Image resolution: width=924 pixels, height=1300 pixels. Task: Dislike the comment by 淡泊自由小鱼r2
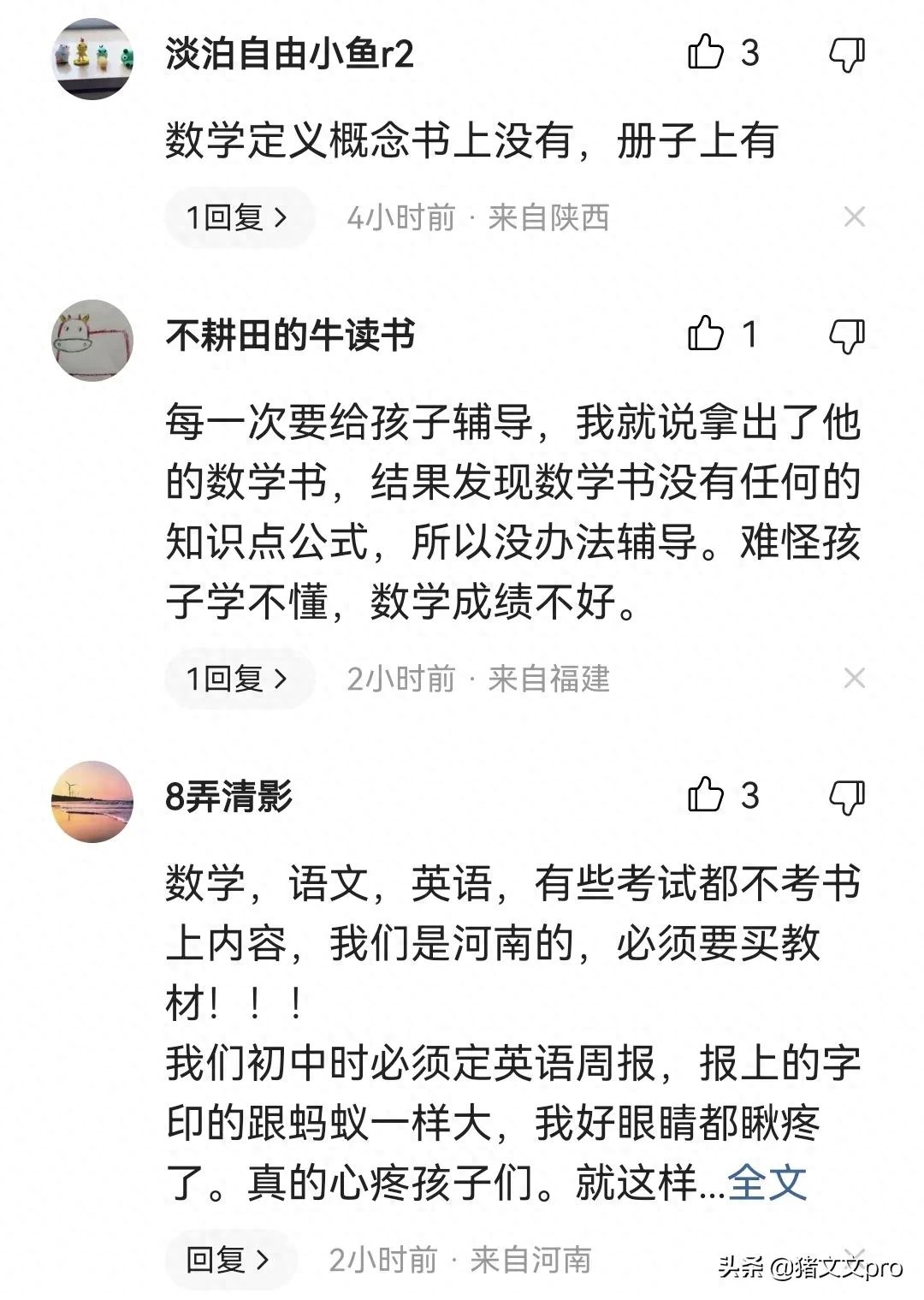[847, 55]
